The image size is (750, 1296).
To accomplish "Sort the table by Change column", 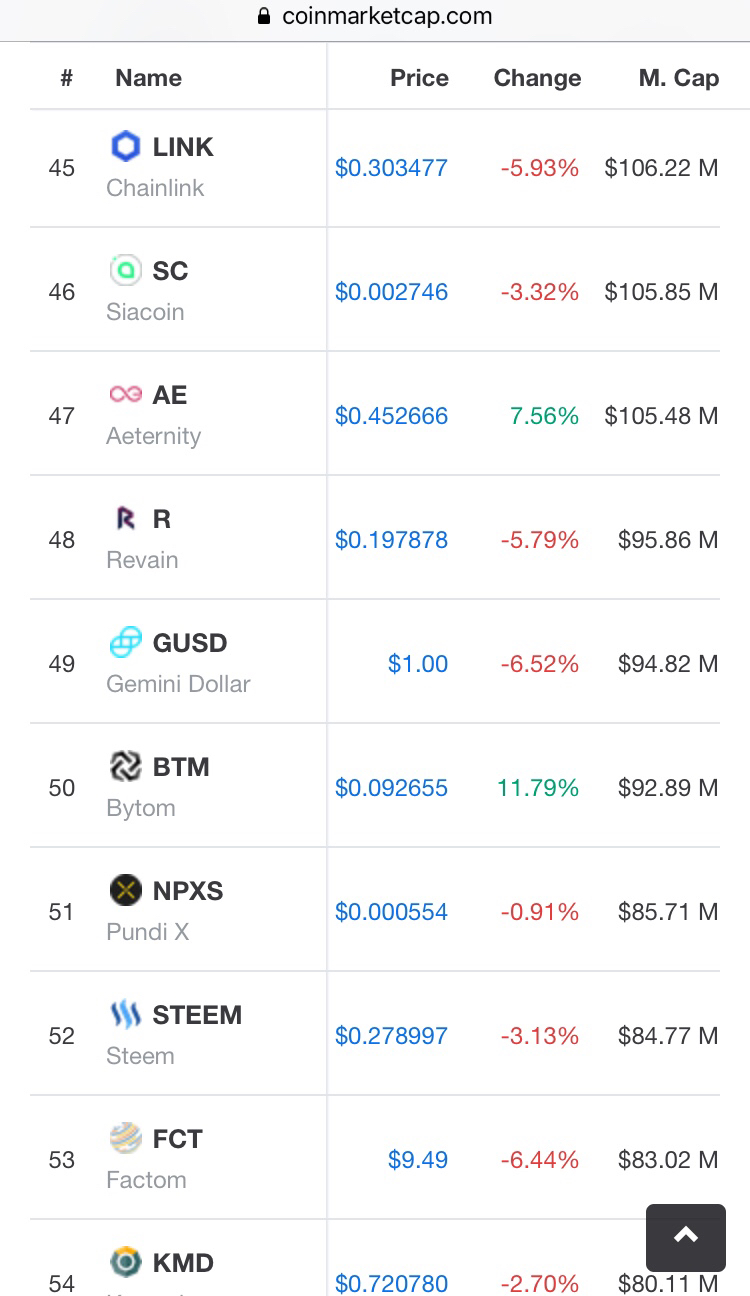I will point(537,78).
